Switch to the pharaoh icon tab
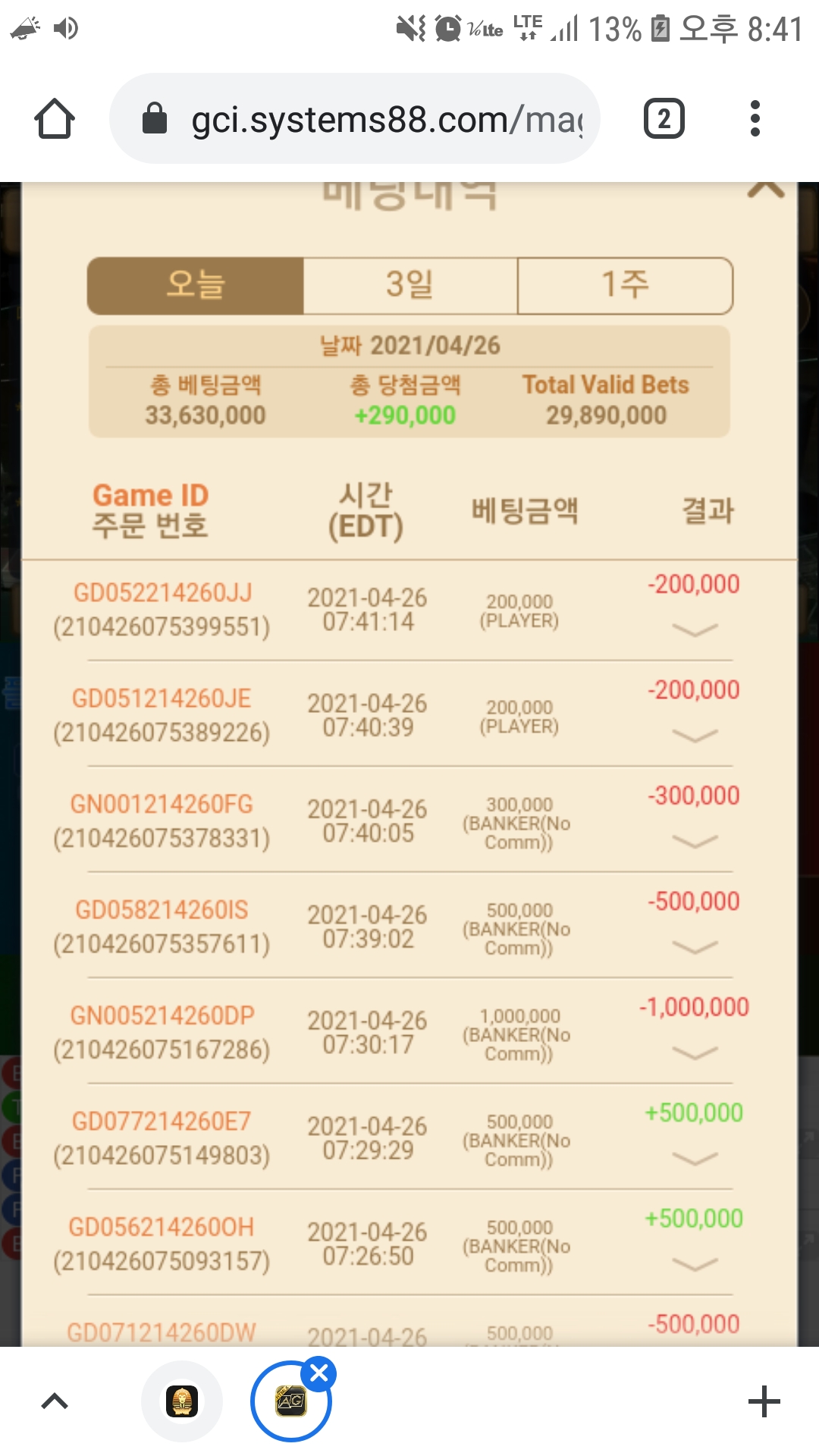The height and width of the screenshot is (1456, 819). coord(182,1401)
